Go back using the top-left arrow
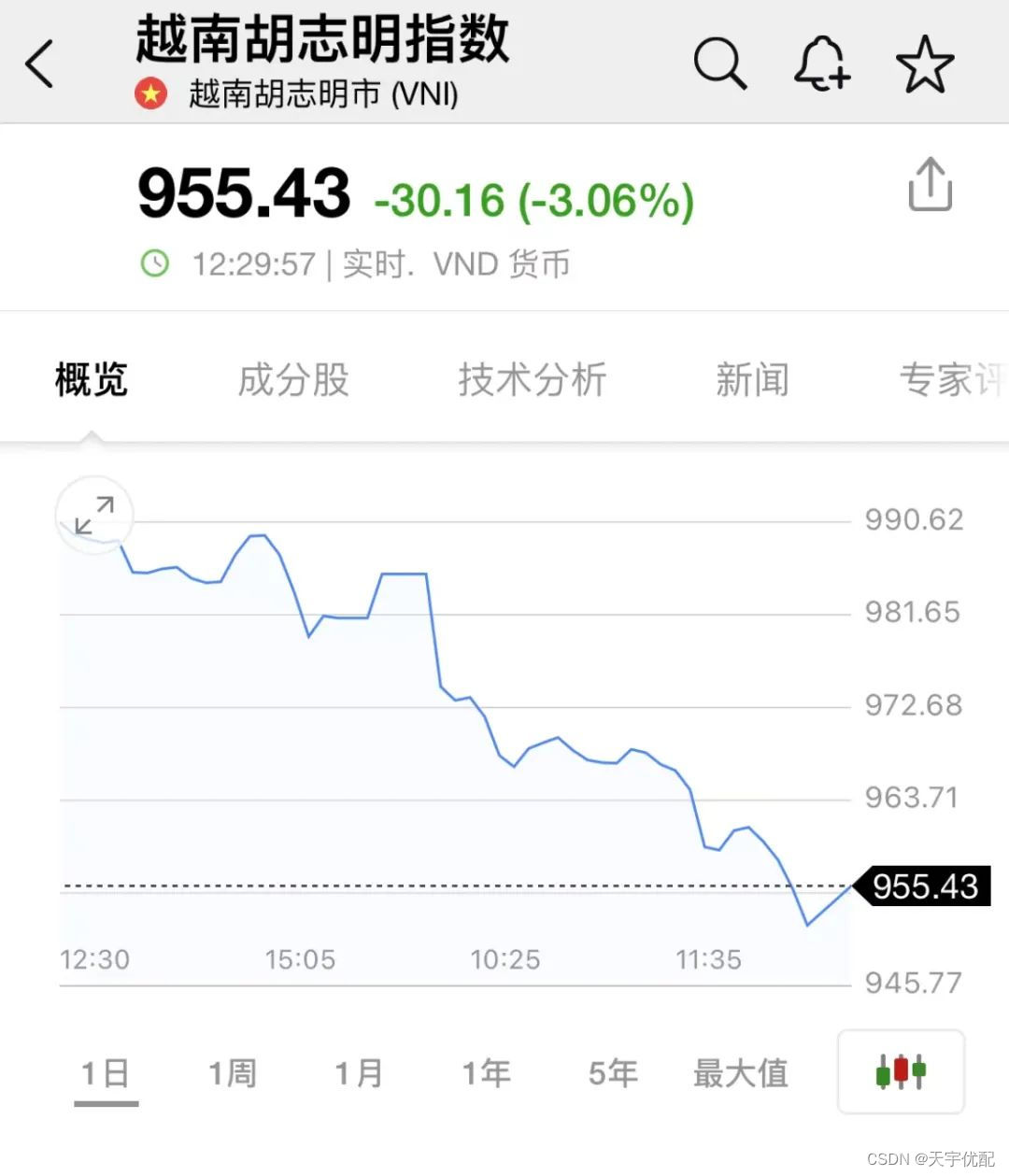 40,64
